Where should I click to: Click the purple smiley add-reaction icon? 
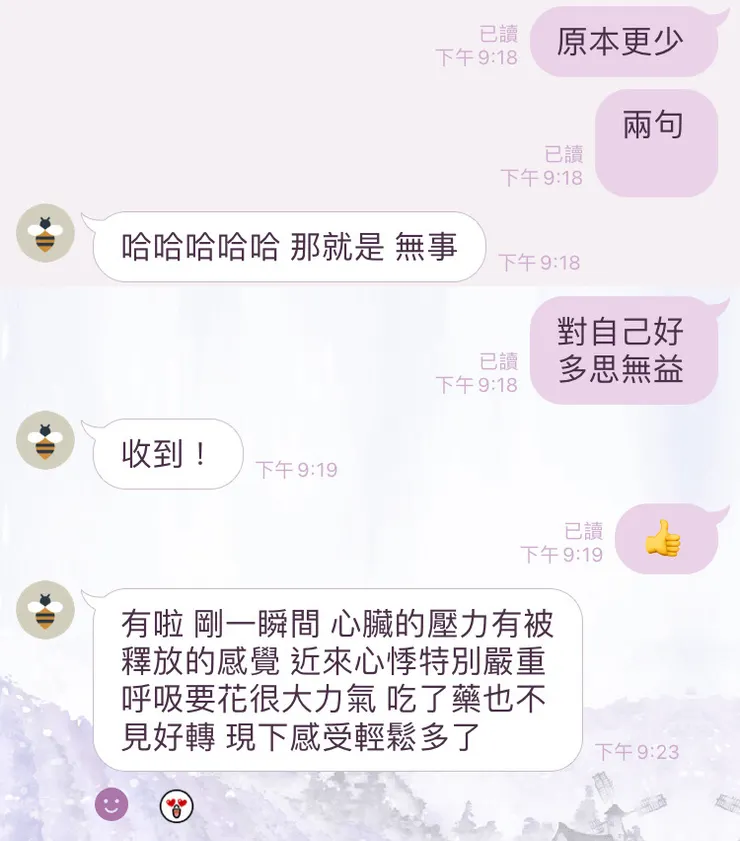113,803
